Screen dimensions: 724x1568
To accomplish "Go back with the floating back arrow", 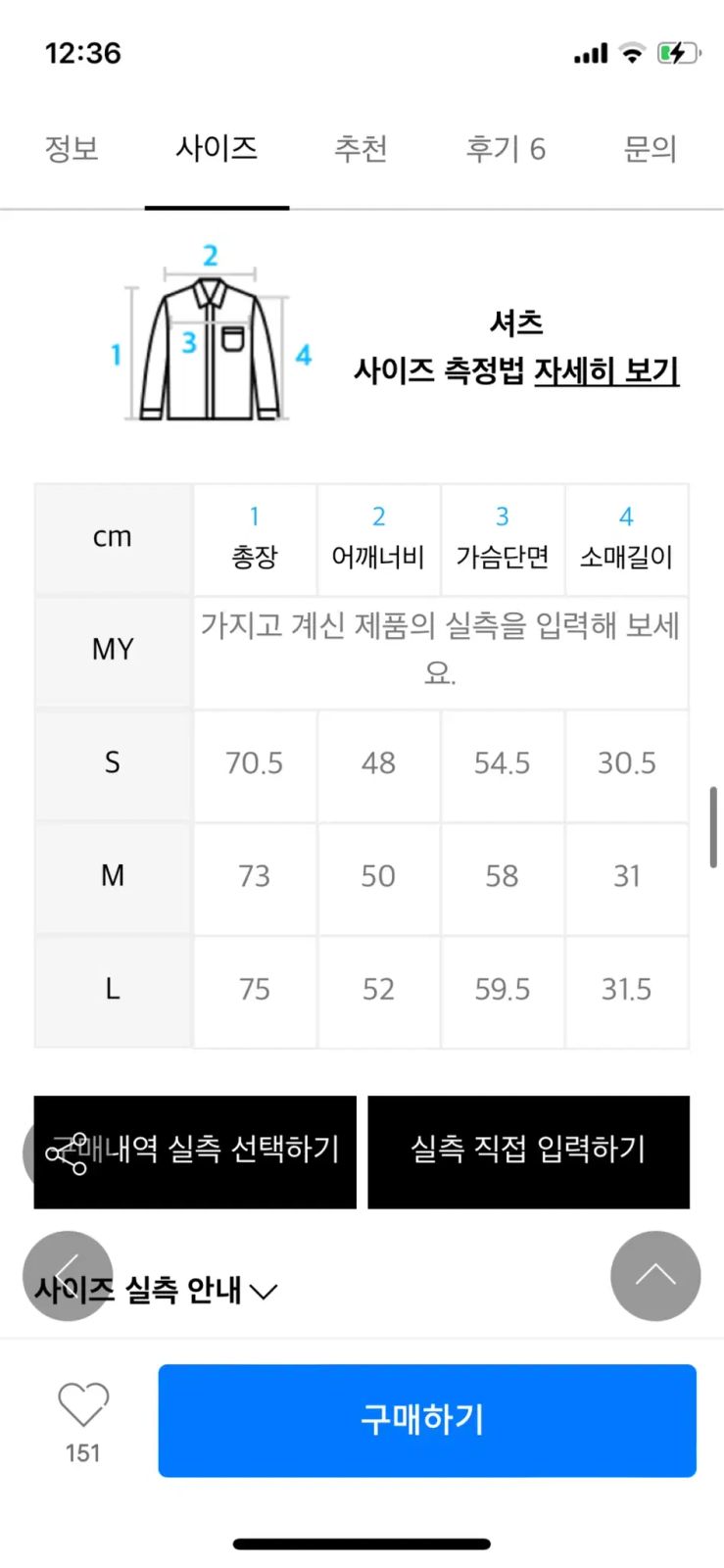I will pyautogui.click(x=68, y=1276).
